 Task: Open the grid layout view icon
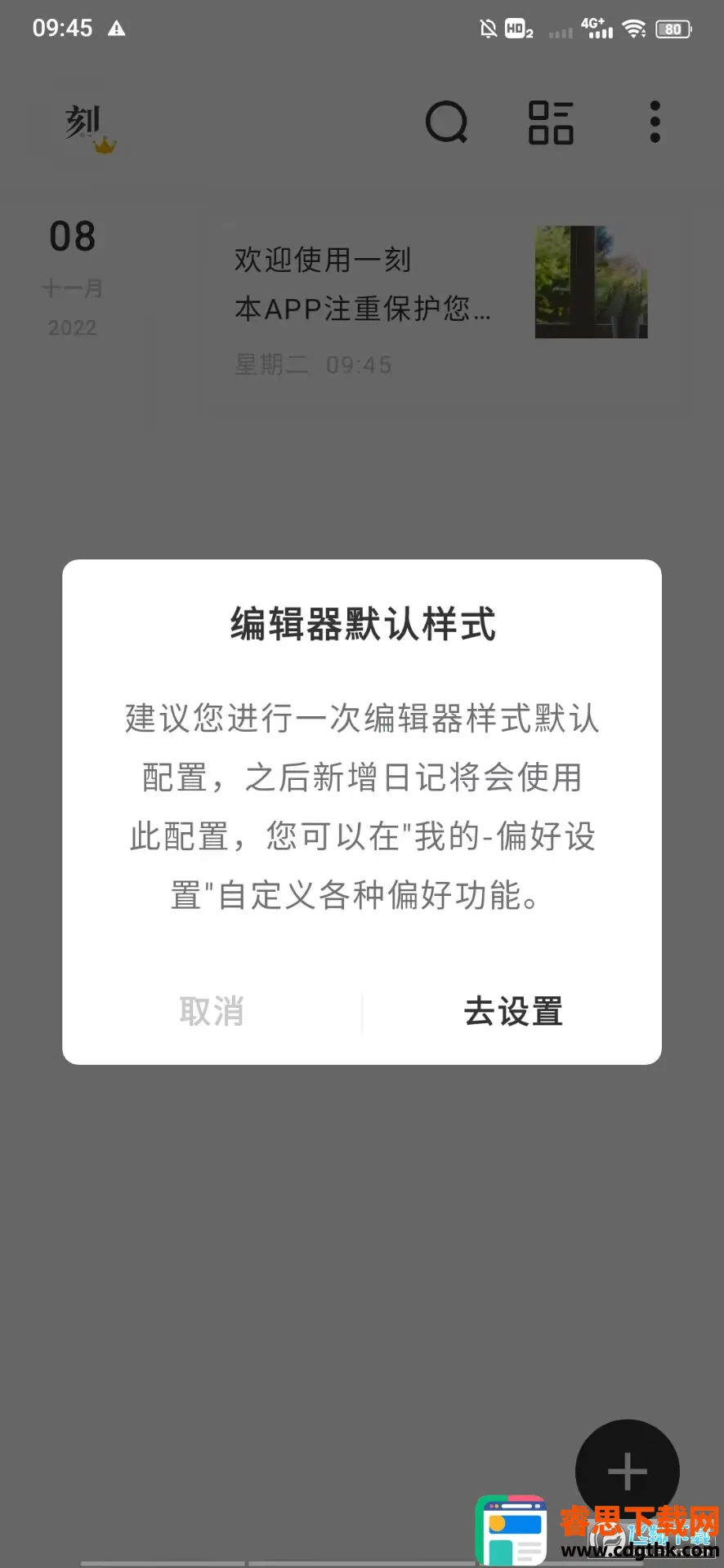(551, 122)
